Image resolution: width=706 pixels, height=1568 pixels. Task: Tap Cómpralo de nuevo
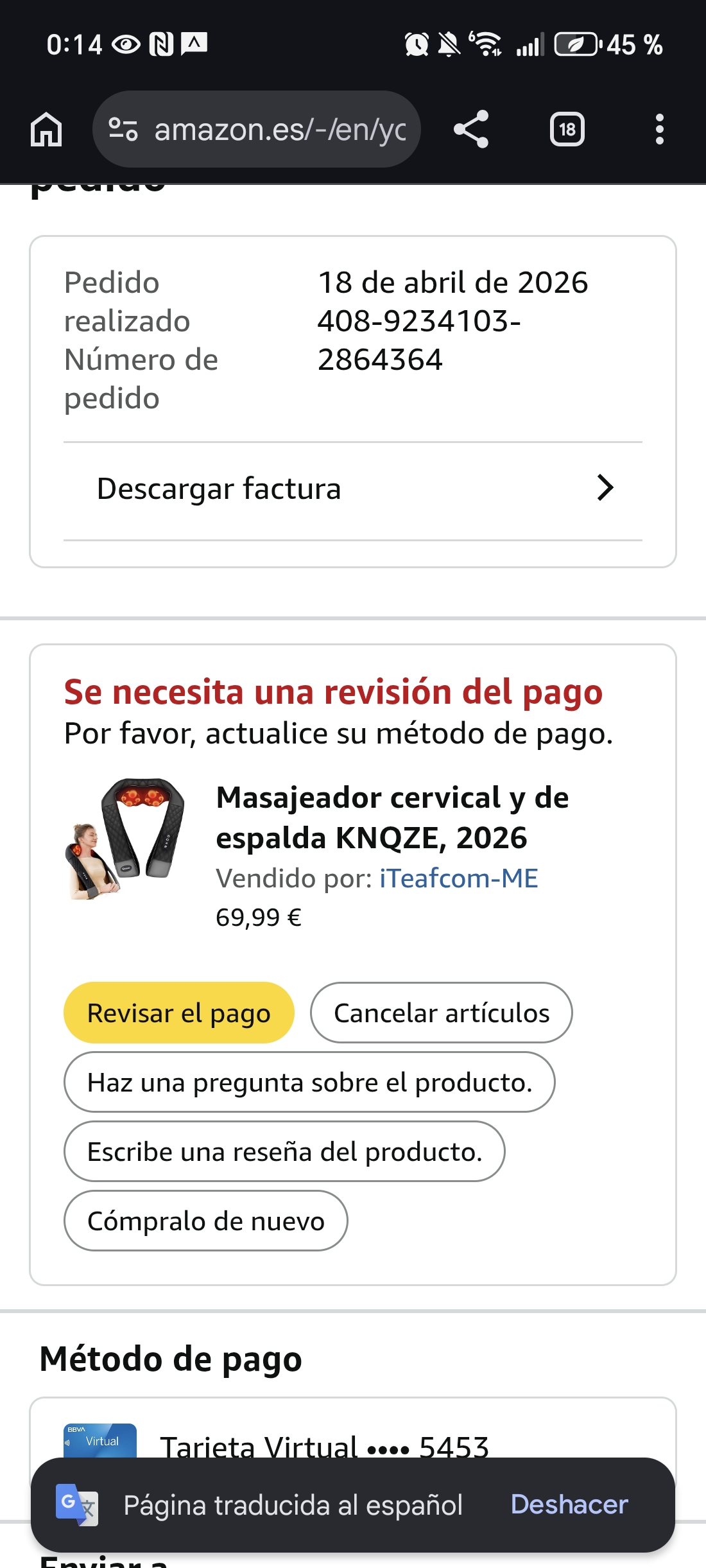205,1221
